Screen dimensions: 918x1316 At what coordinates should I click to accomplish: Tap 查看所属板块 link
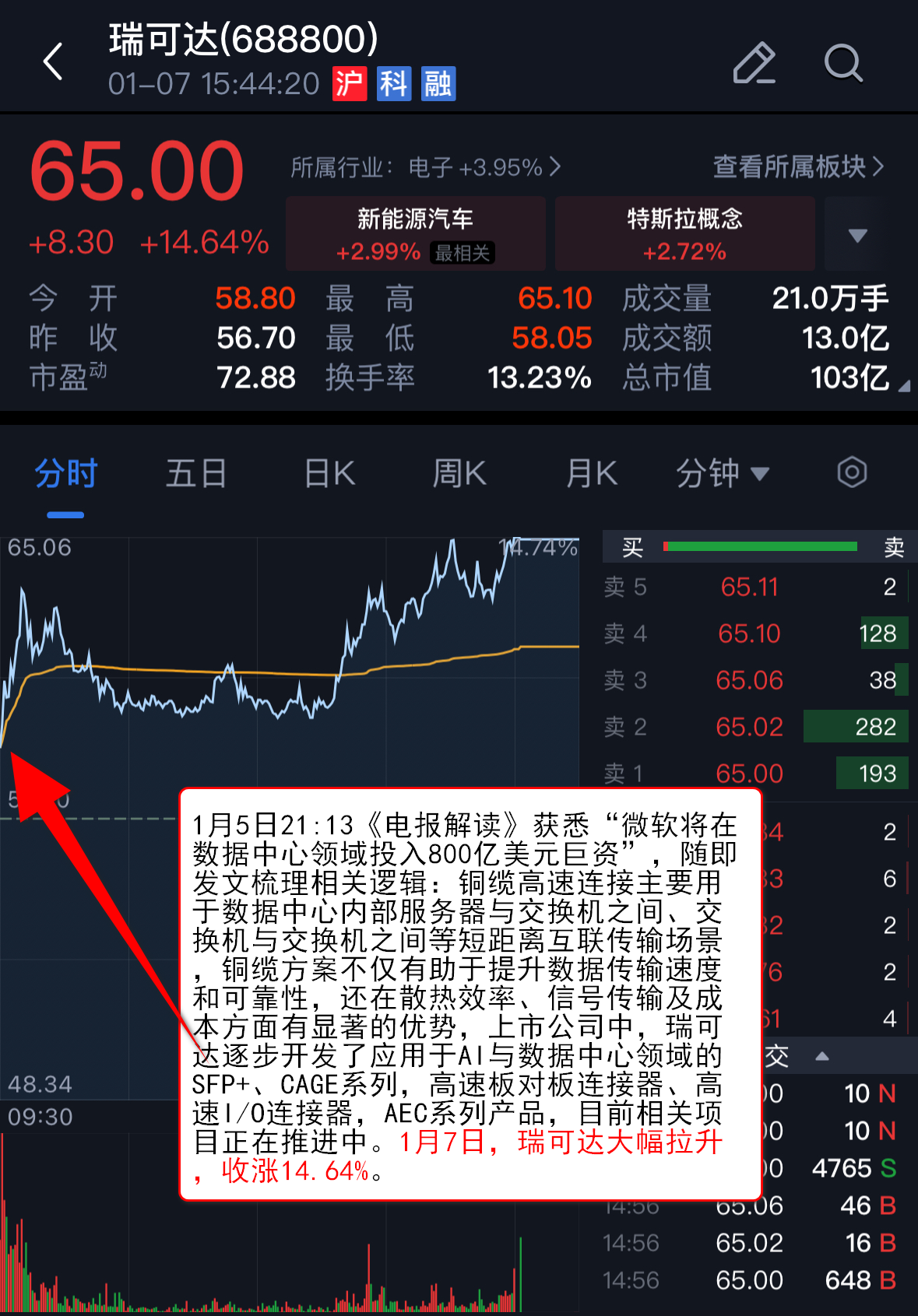(x=798, y=167)
